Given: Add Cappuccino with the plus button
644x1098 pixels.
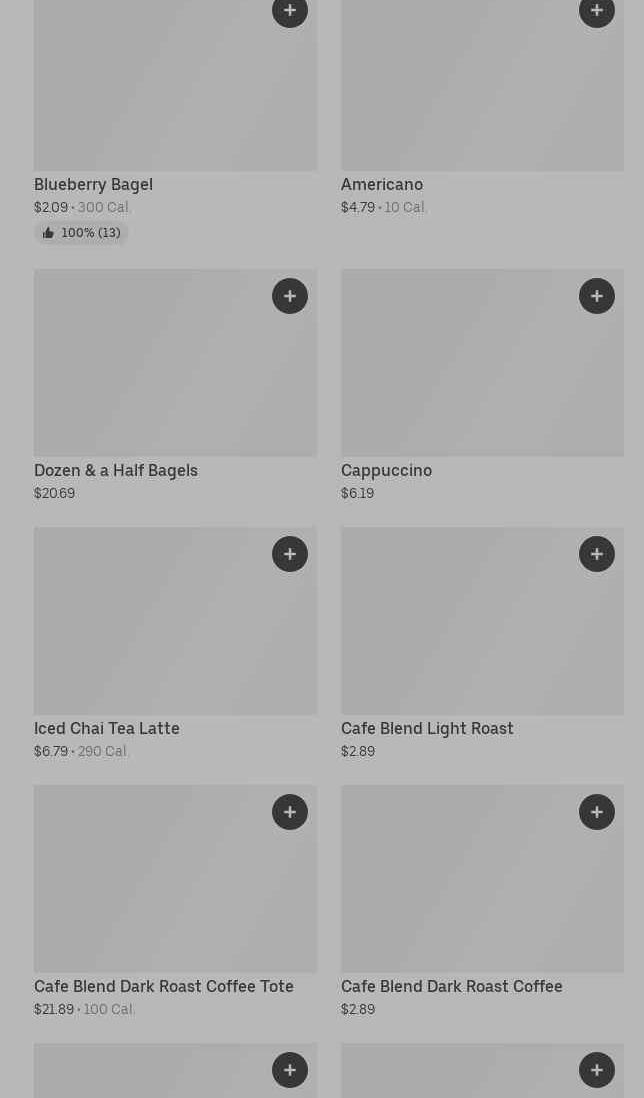Looking at the screenshot, I should click(x=596, y=296).
